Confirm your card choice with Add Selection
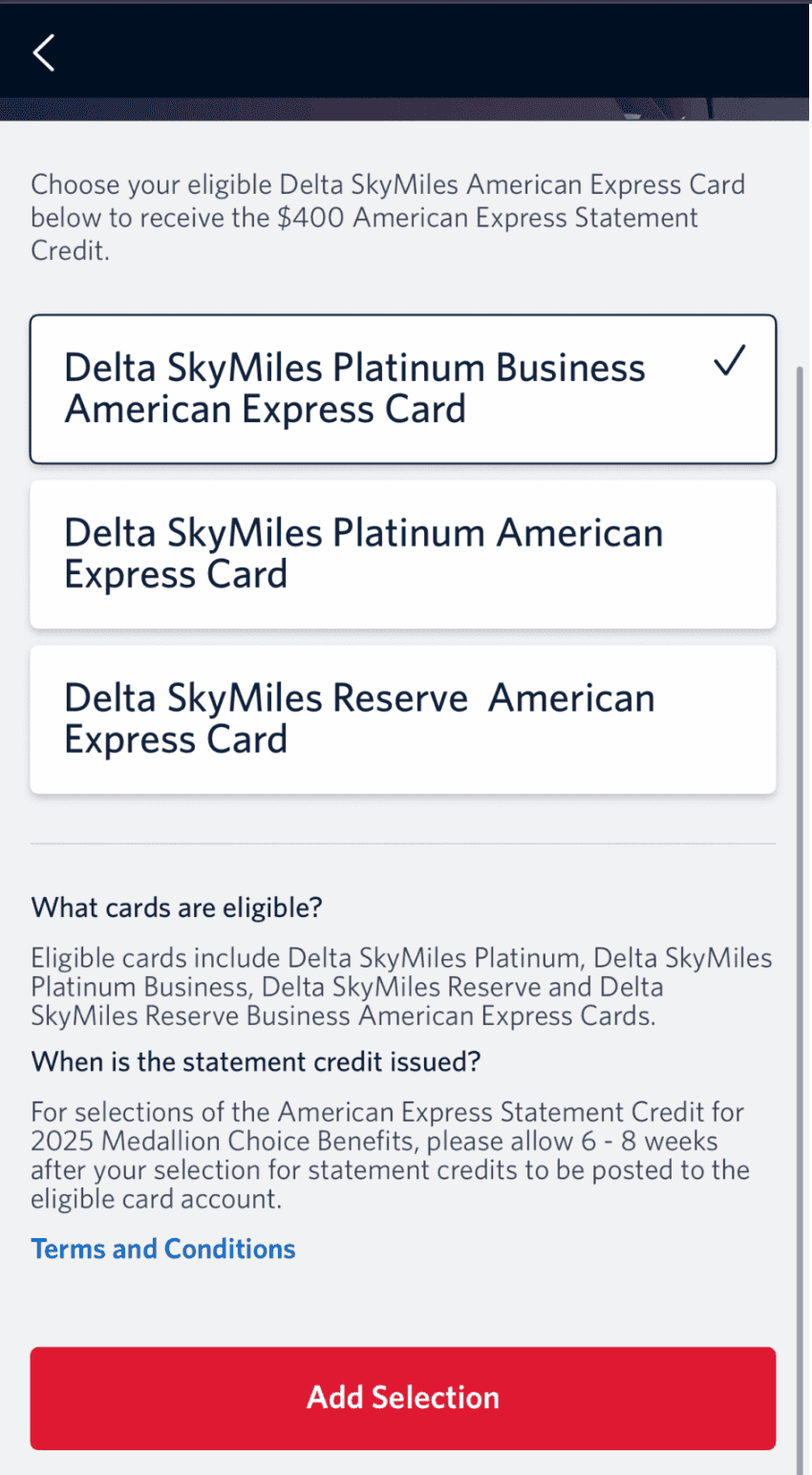 pyautogui.click(x=402, y=1398)
